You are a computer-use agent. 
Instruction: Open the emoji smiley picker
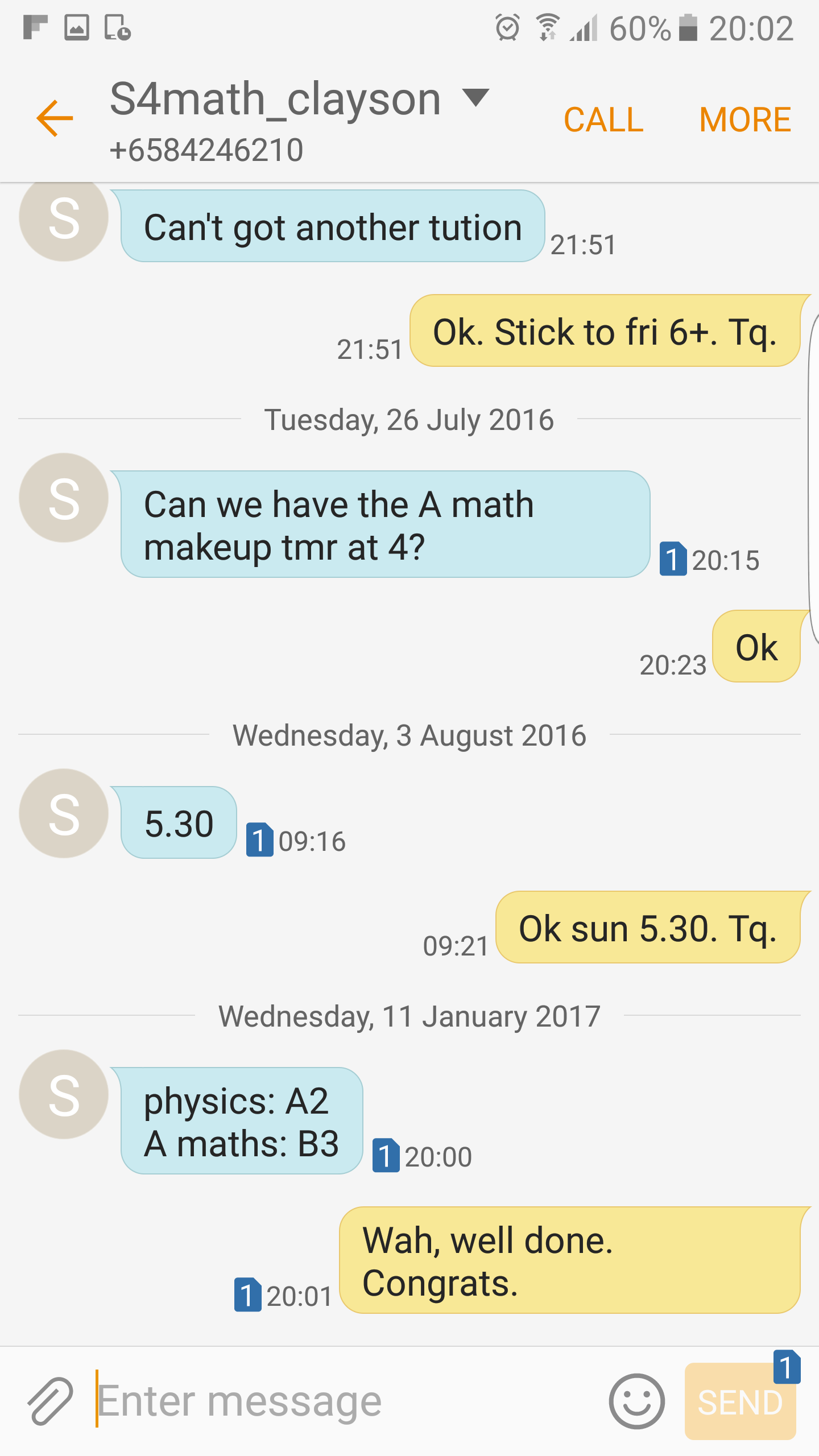coord(636,1401)
